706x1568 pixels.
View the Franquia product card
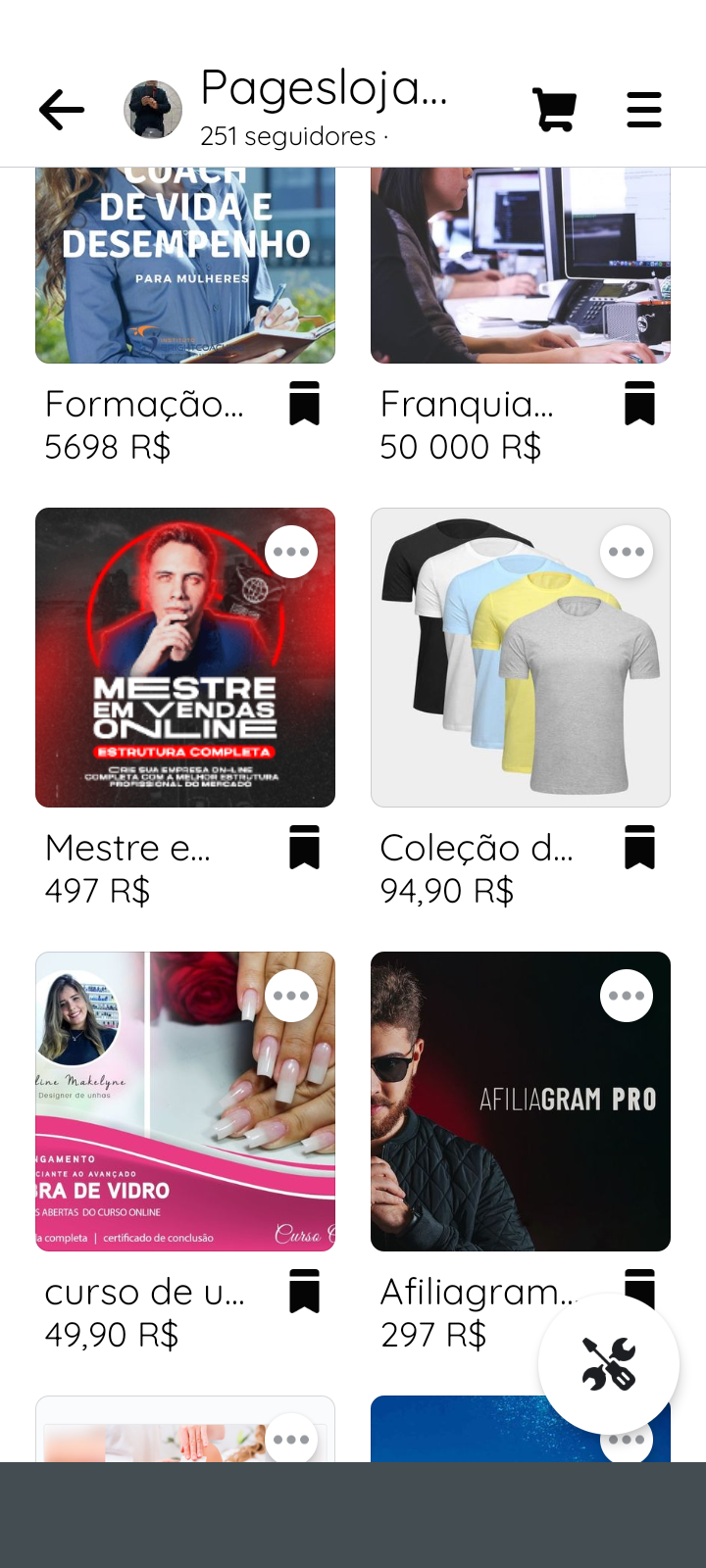pos(521,265)
